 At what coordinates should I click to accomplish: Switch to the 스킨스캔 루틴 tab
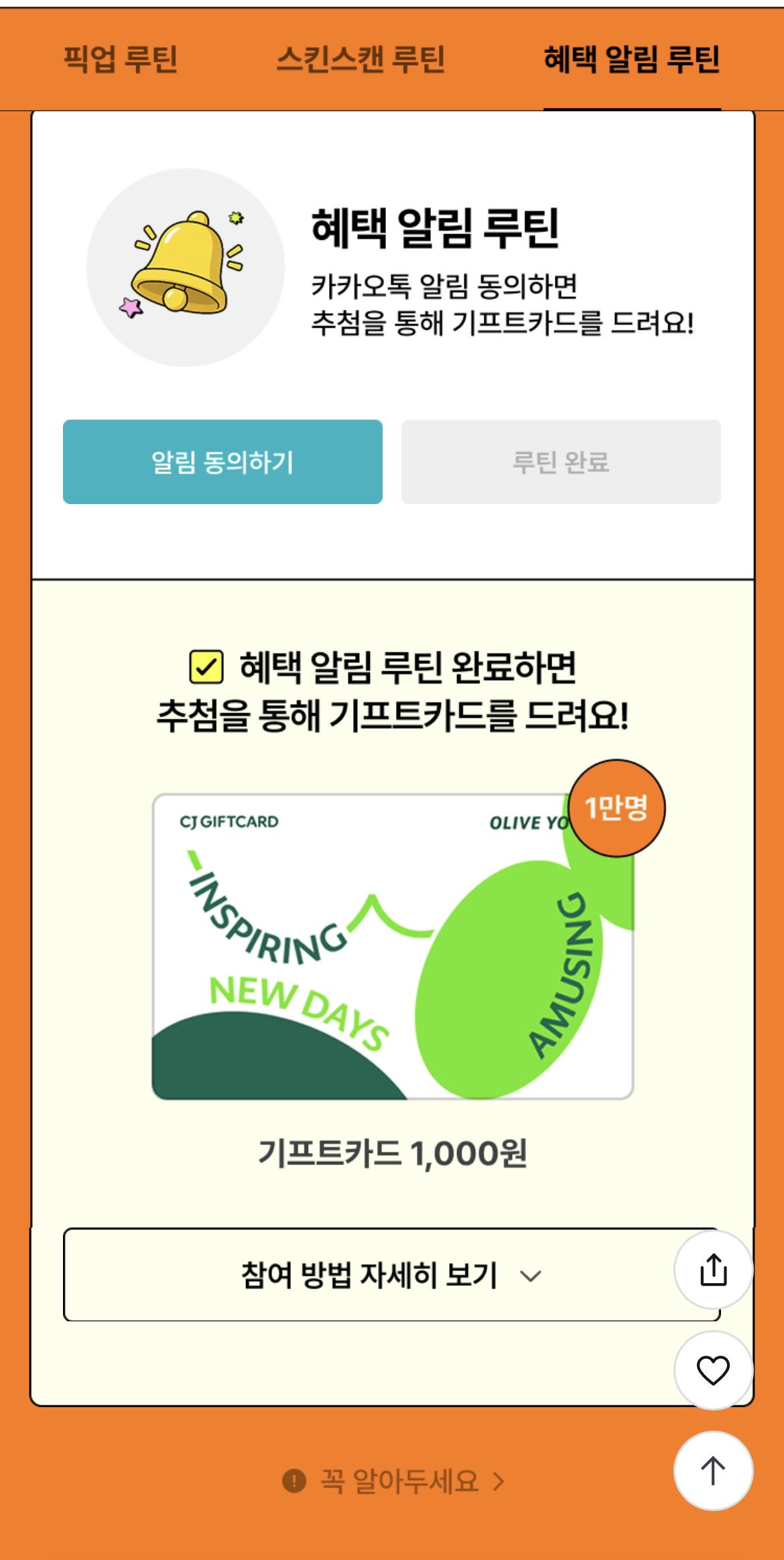pos(361,59)
